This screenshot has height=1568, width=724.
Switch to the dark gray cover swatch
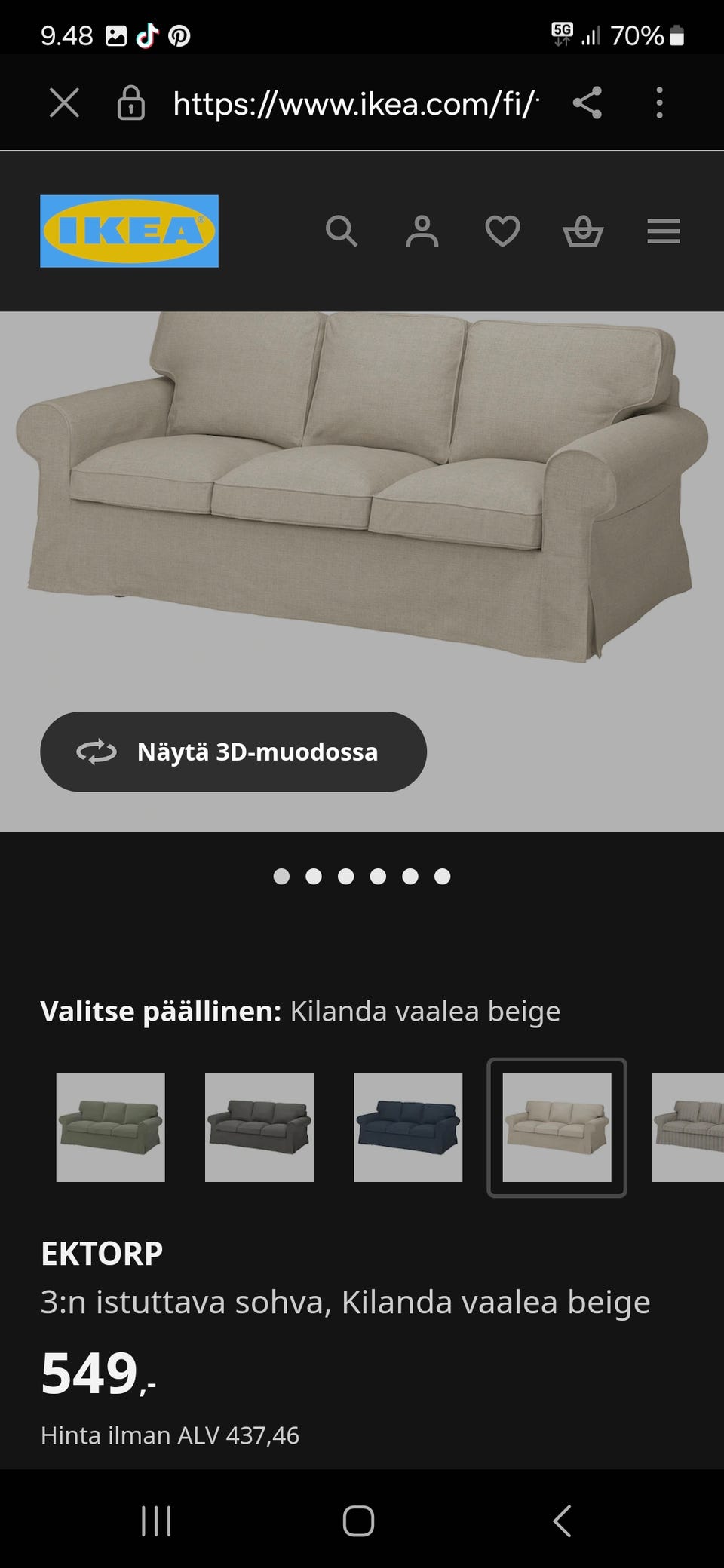259,1131
